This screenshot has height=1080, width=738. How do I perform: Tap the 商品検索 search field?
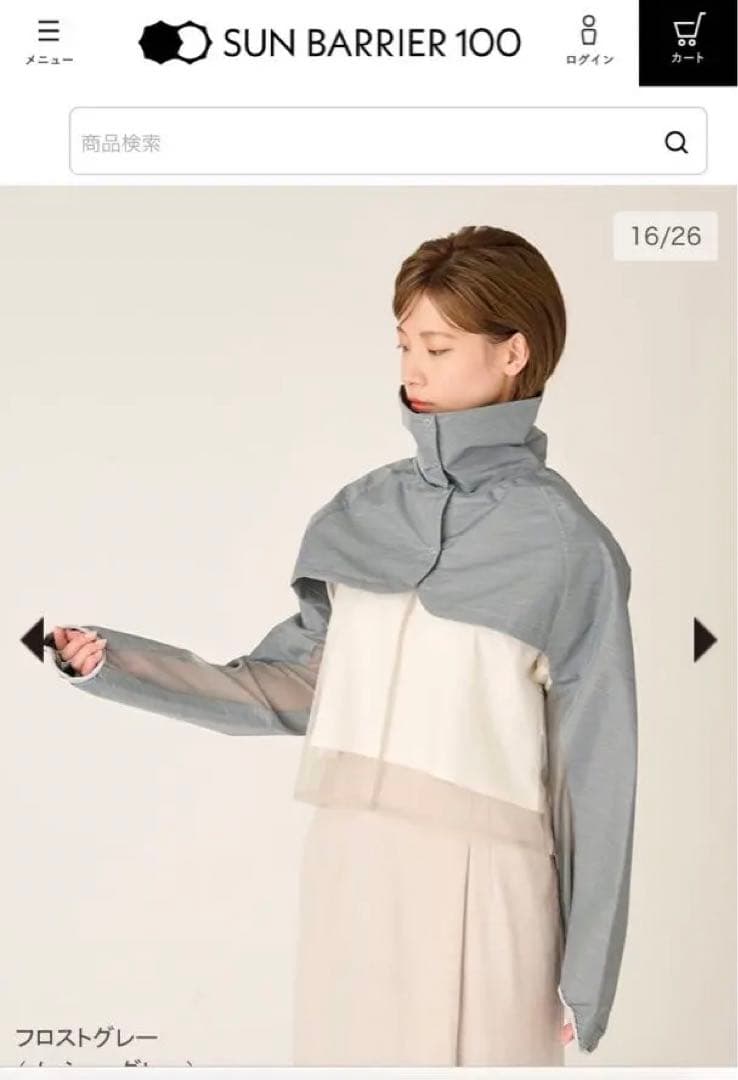(x=360, y=143)
